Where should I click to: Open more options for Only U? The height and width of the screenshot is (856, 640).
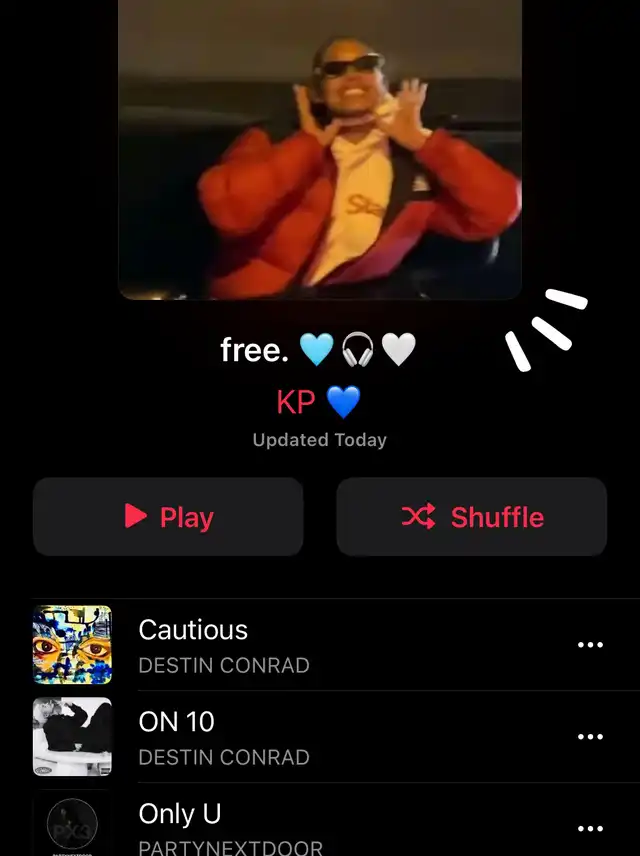pyautogui.click(x=590, y=828)
